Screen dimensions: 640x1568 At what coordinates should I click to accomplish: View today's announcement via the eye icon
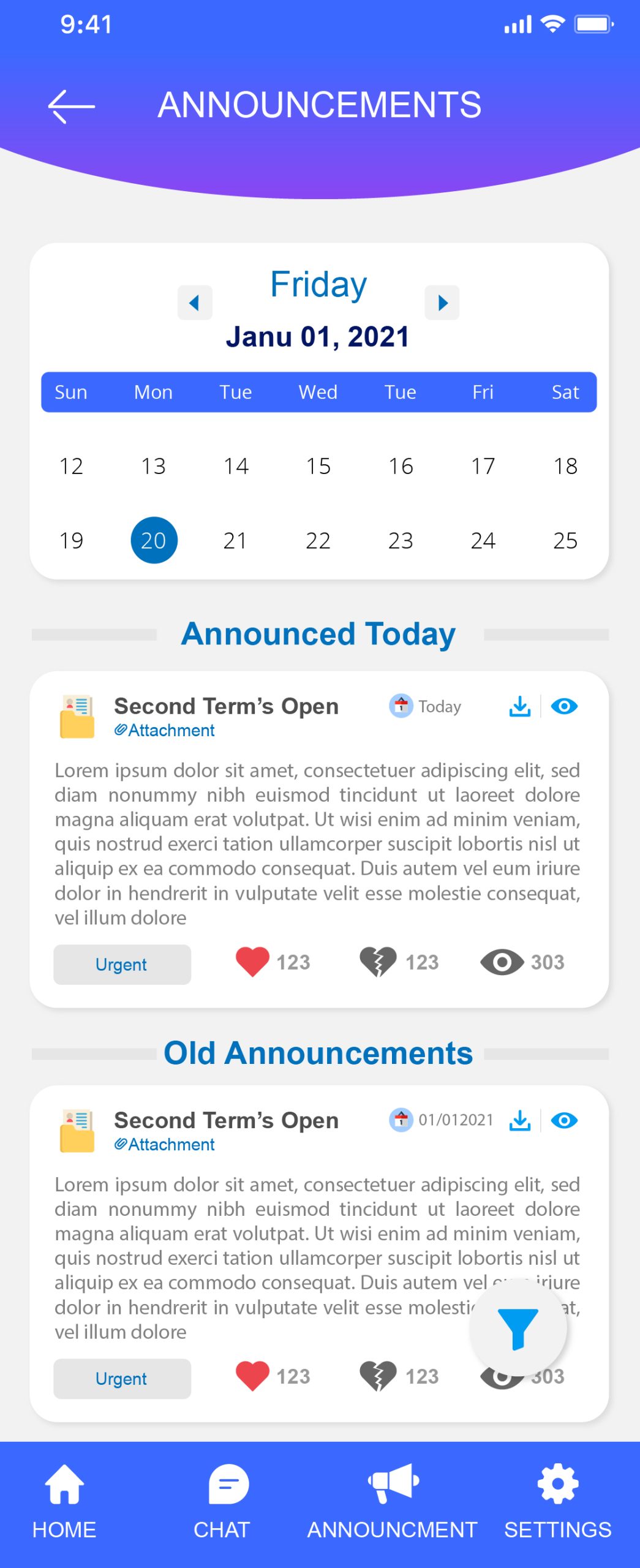564,706
